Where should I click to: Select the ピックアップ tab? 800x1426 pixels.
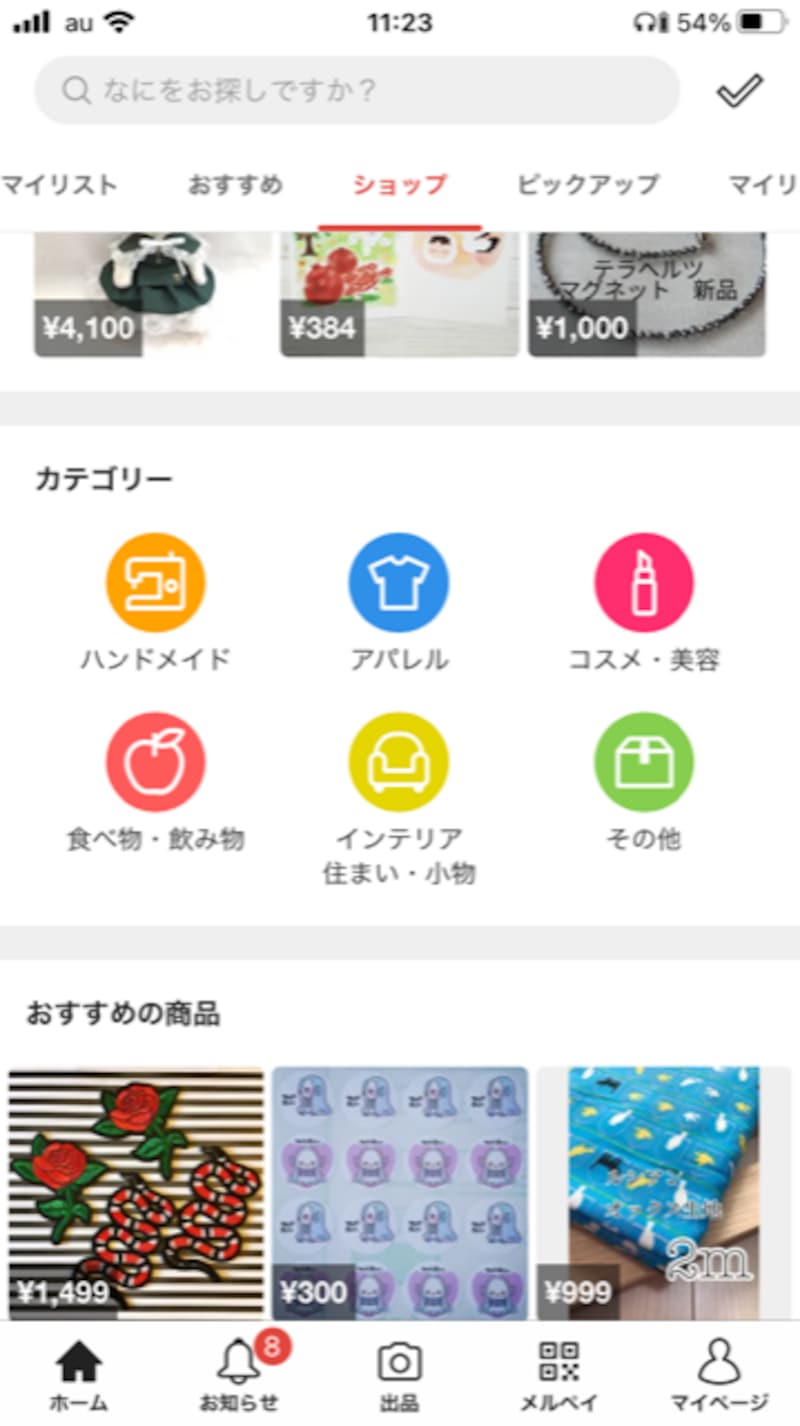click(x=587, y=185)
